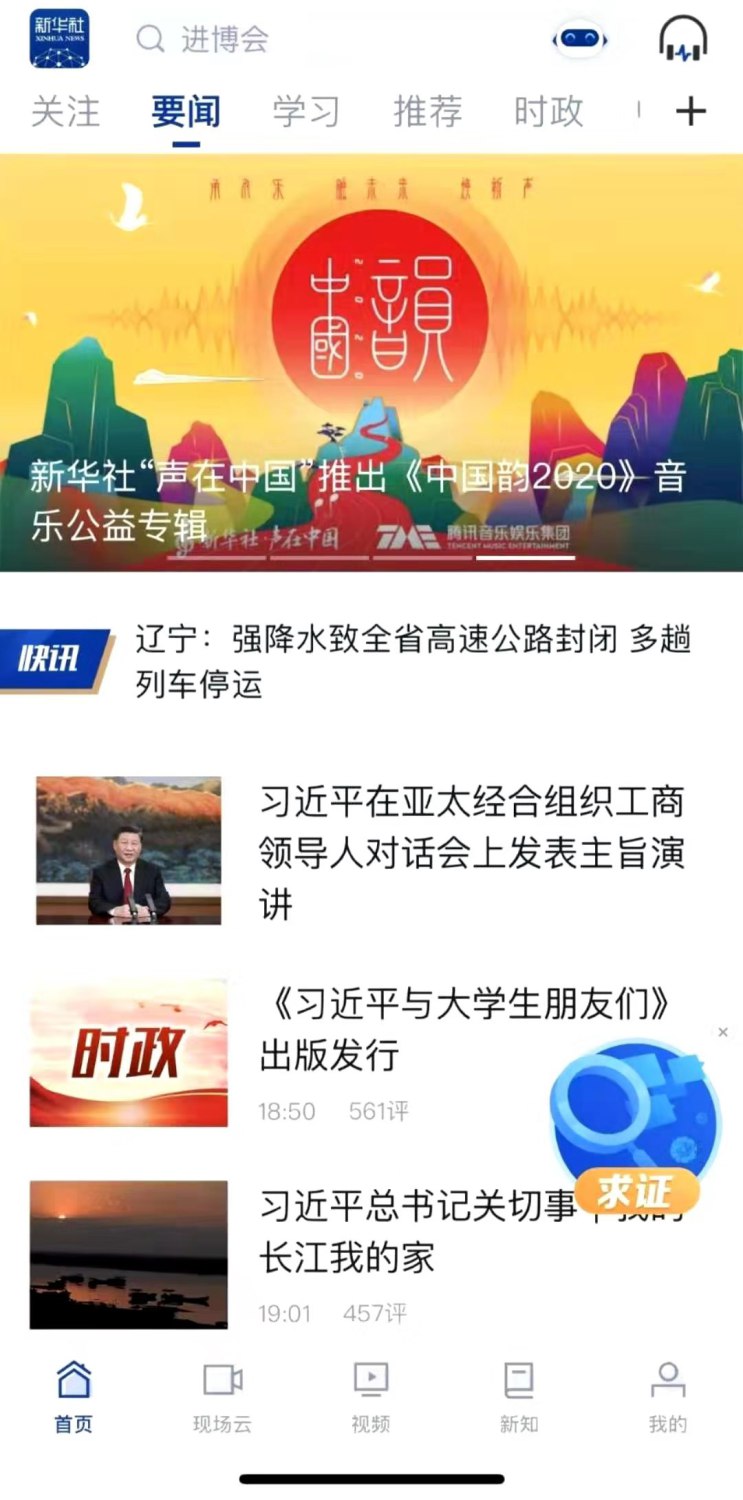This screenshot has height=1500, width=743.
Task: Switch to the 推荐 tab
Action: coord(427,112)
